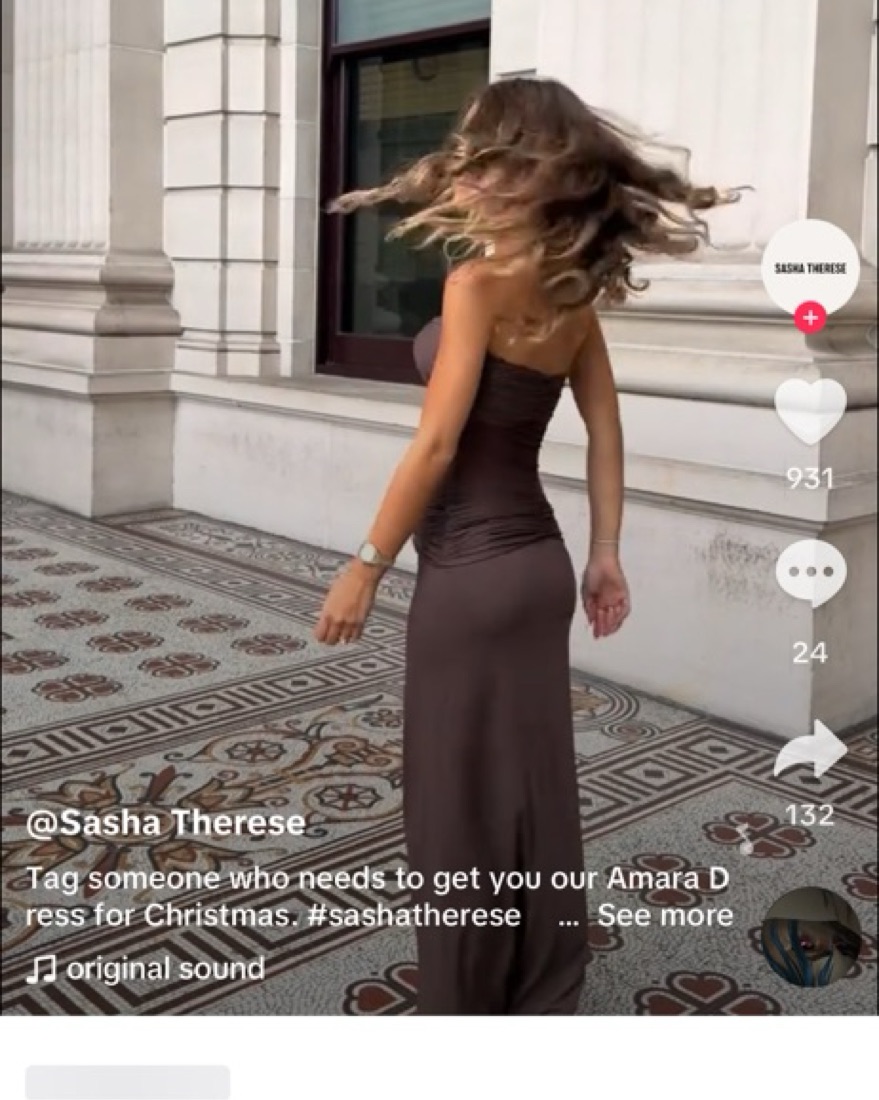Share this video using the arrow
This screenshot has width=879, height=1100.
[x=810, y=749]
